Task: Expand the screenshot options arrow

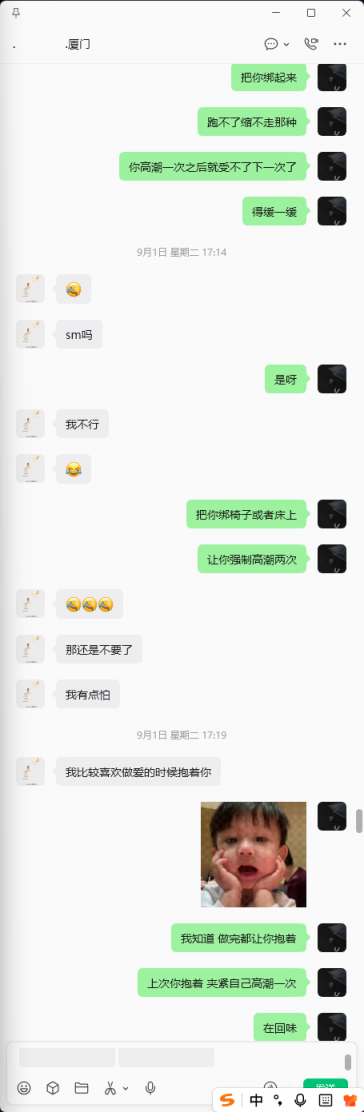Action: 126,1088
